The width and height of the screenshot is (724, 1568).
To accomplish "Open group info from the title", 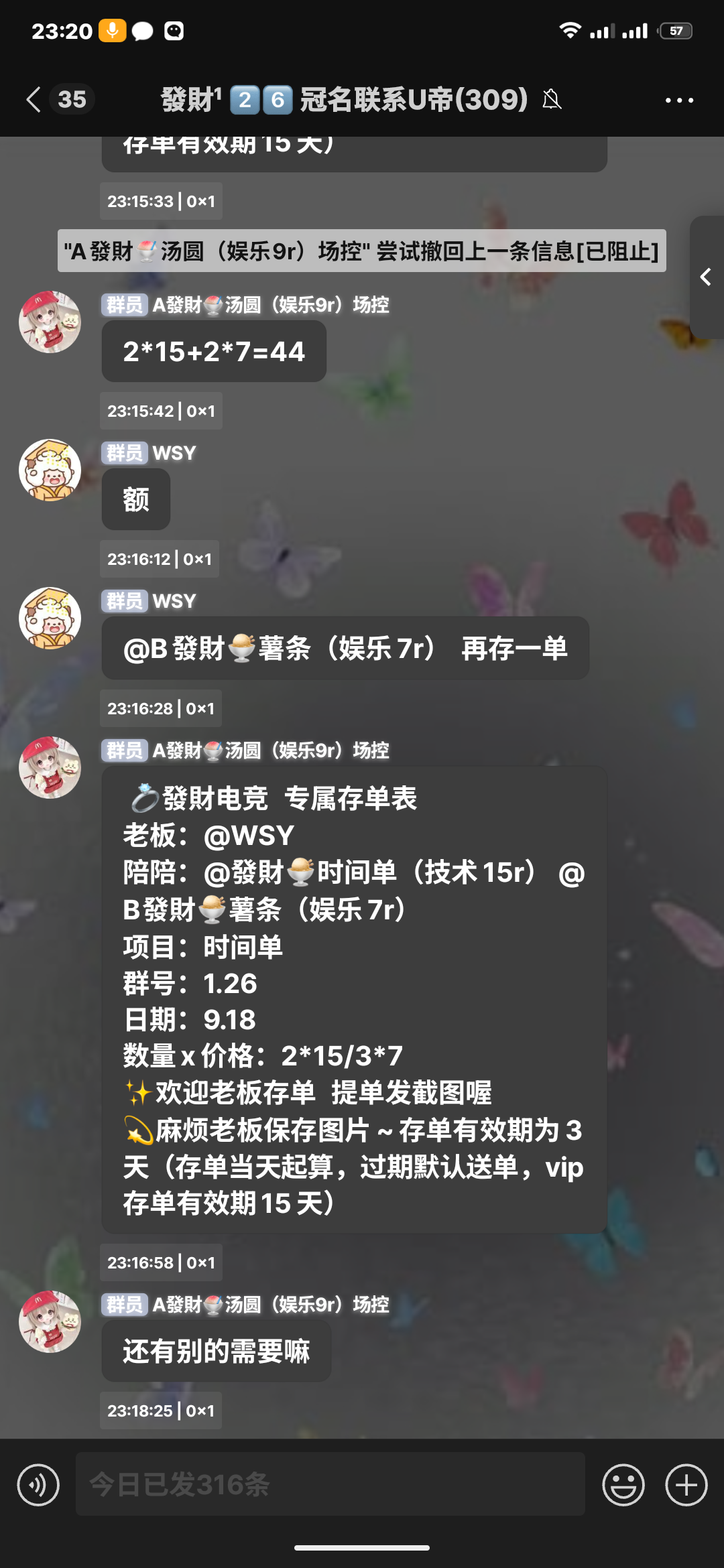I will (344, 100).
